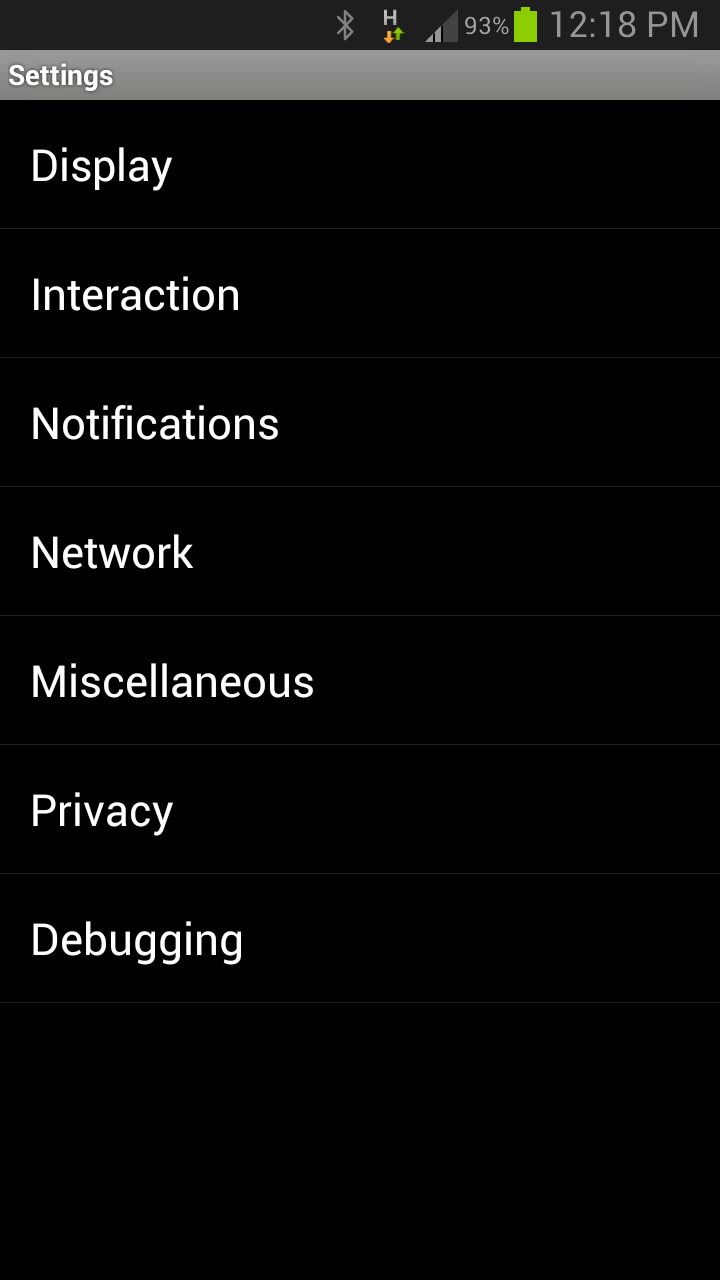
Task: Open Network settings
Action: click(360, 551)
